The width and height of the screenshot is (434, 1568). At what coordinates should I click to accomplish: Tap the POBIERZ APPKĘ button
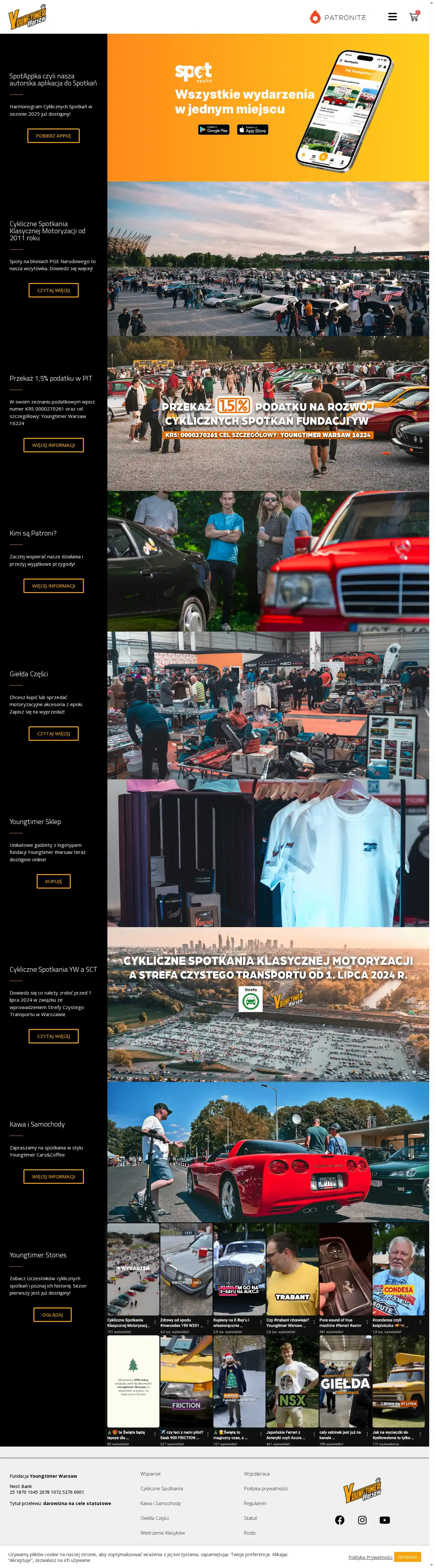coord(54,136)
